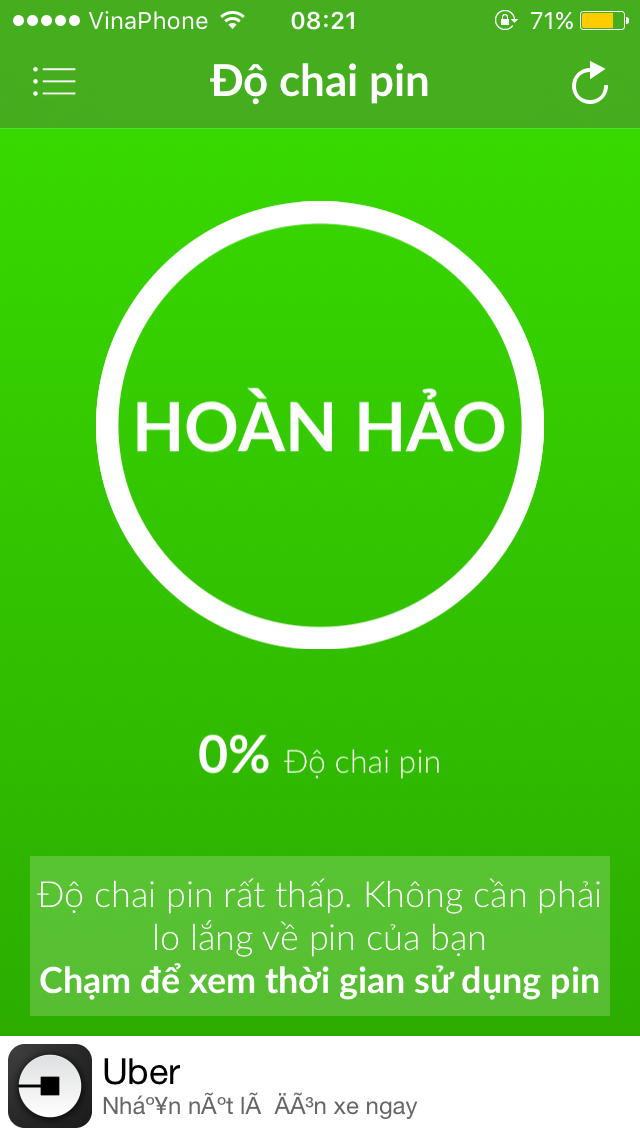Tap "Chạm để xem thời gian sử dụng pin"

click(319, 980)
